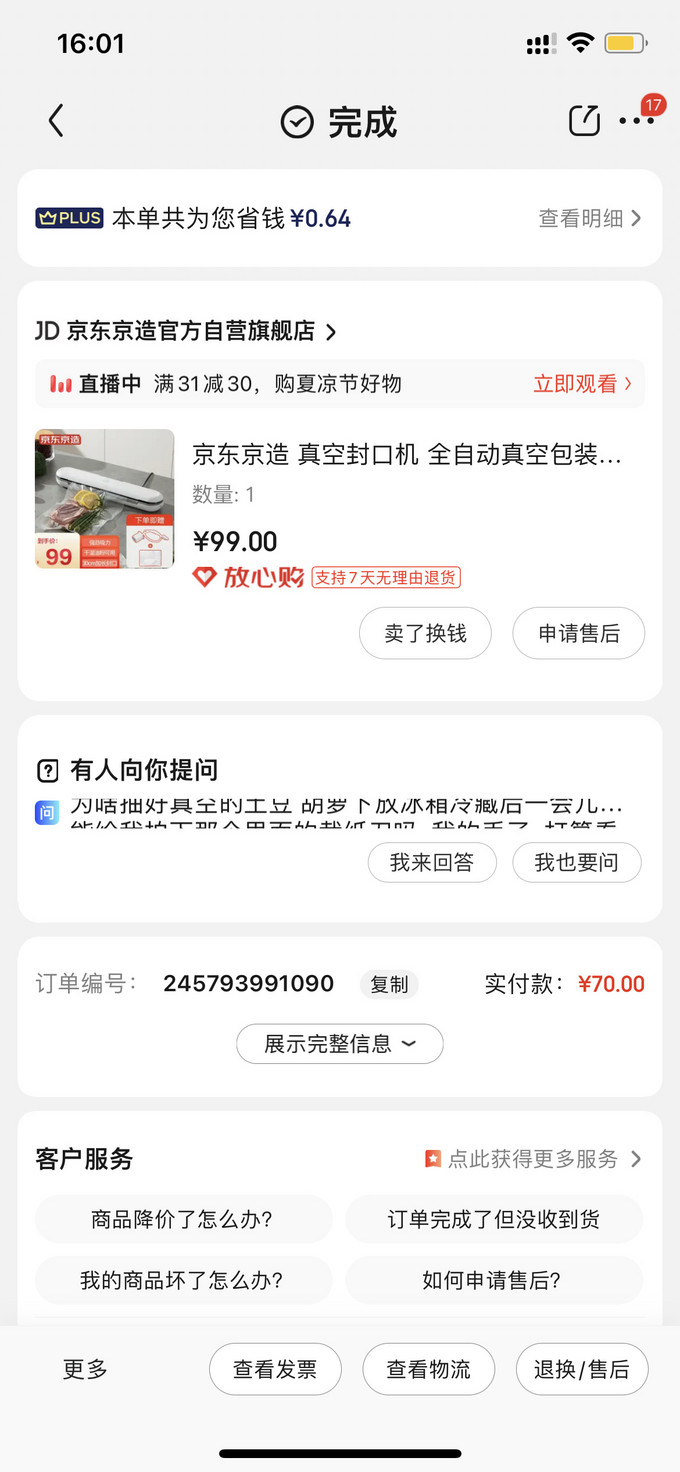Tap 我来回答 to answer the question
The width and height of the screenshot is (680, 1472).
click(432, 862)
